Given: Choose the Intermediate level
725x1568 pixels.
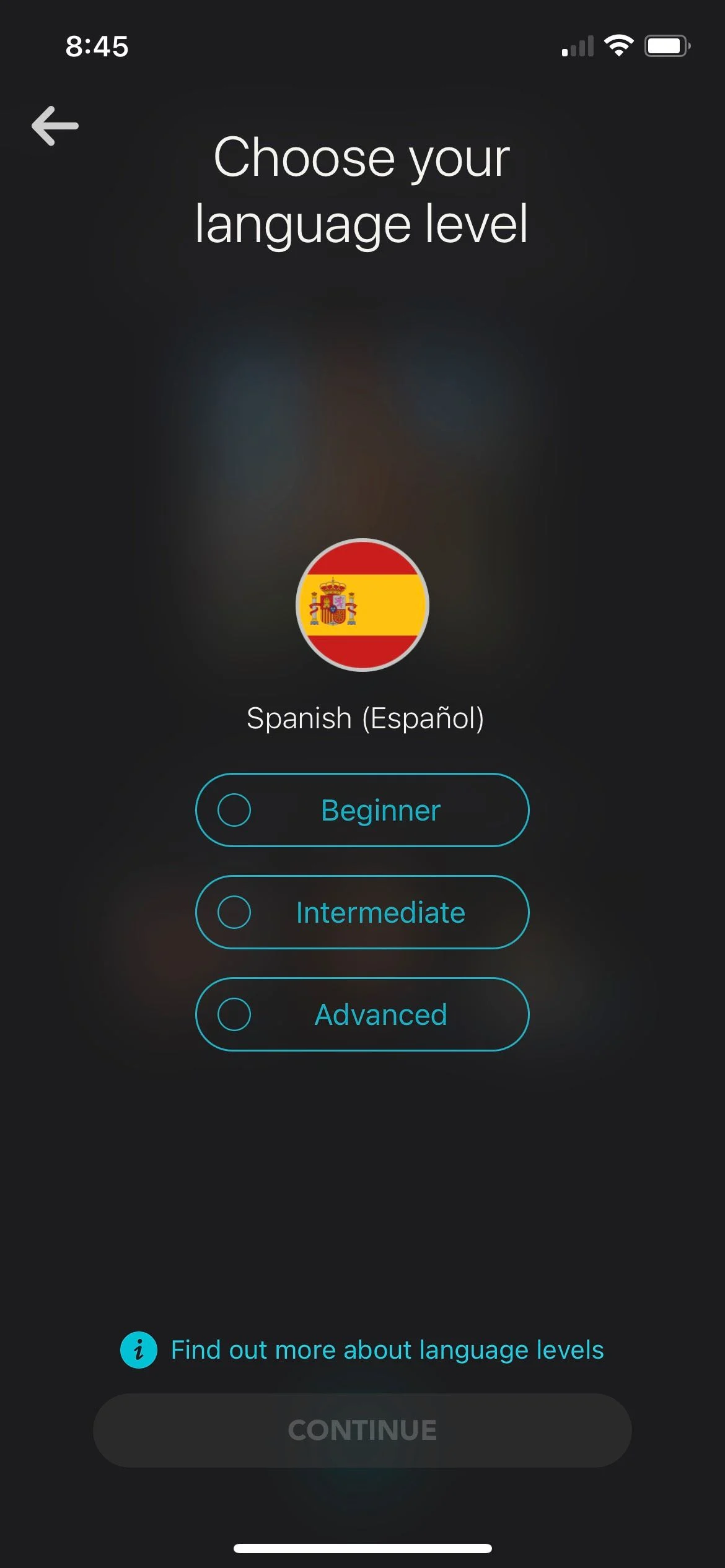Looking at the screenshot, I should (x=362, y=912).
